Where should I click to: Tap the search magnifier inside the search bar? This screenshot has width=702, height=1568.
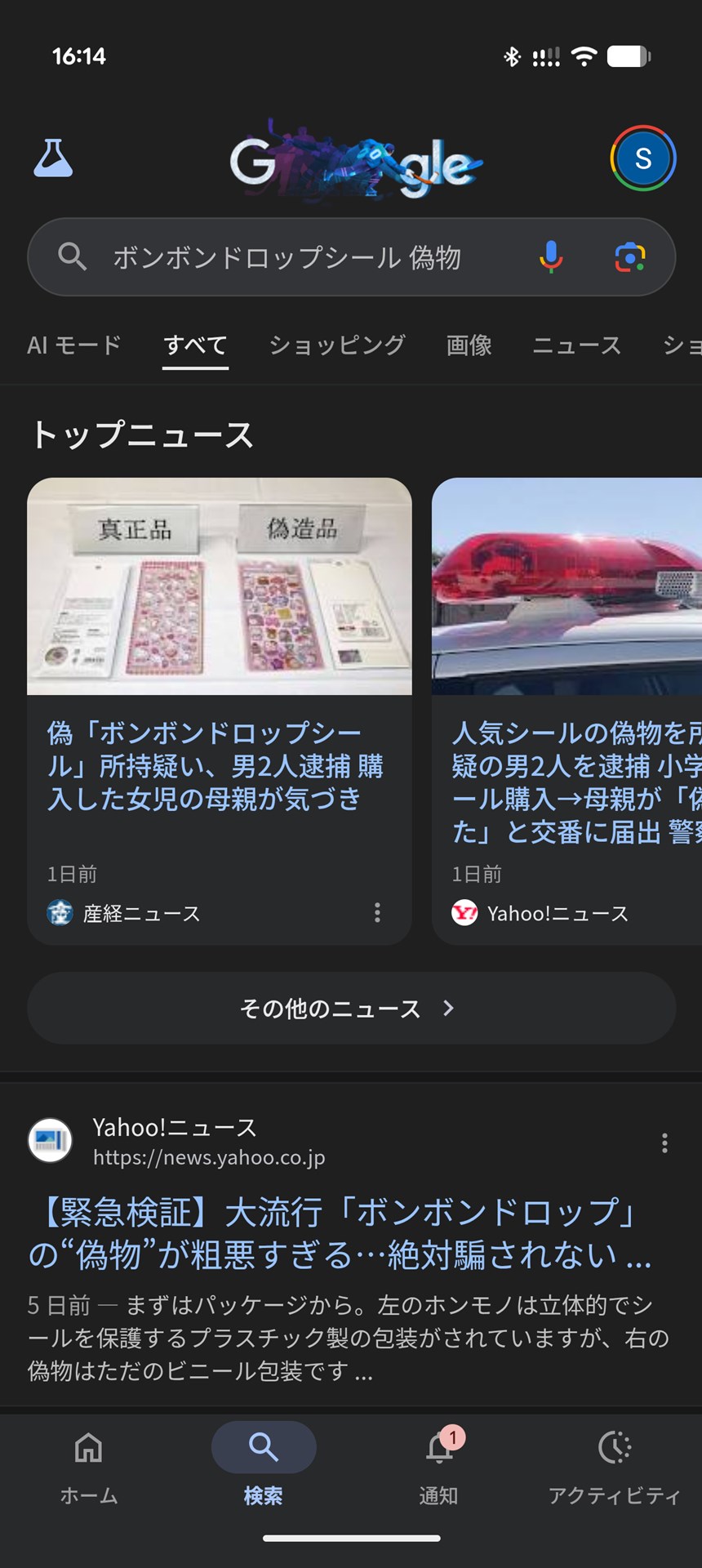click(73, 257)
